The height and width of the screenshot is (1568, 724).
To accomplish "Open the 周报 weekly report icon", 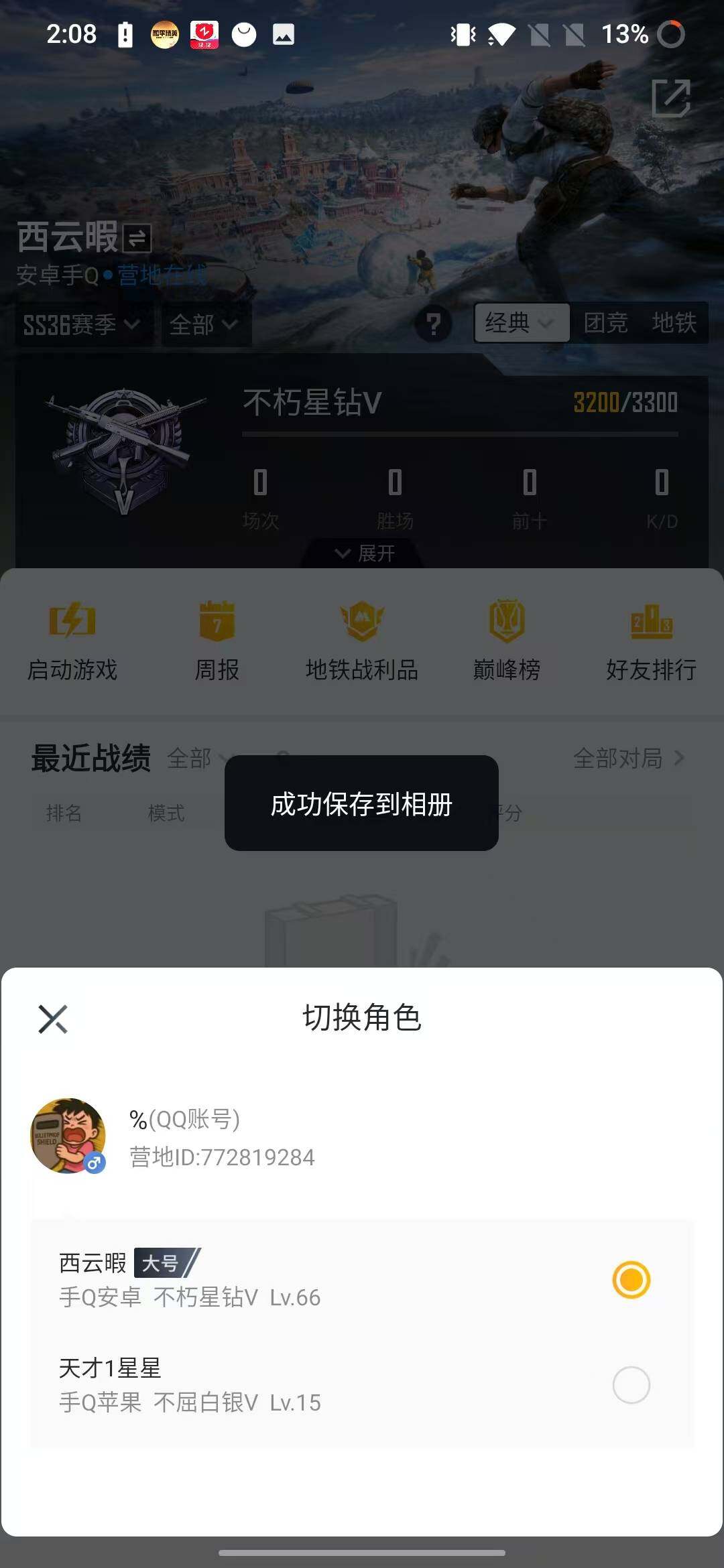I will 216,640.
